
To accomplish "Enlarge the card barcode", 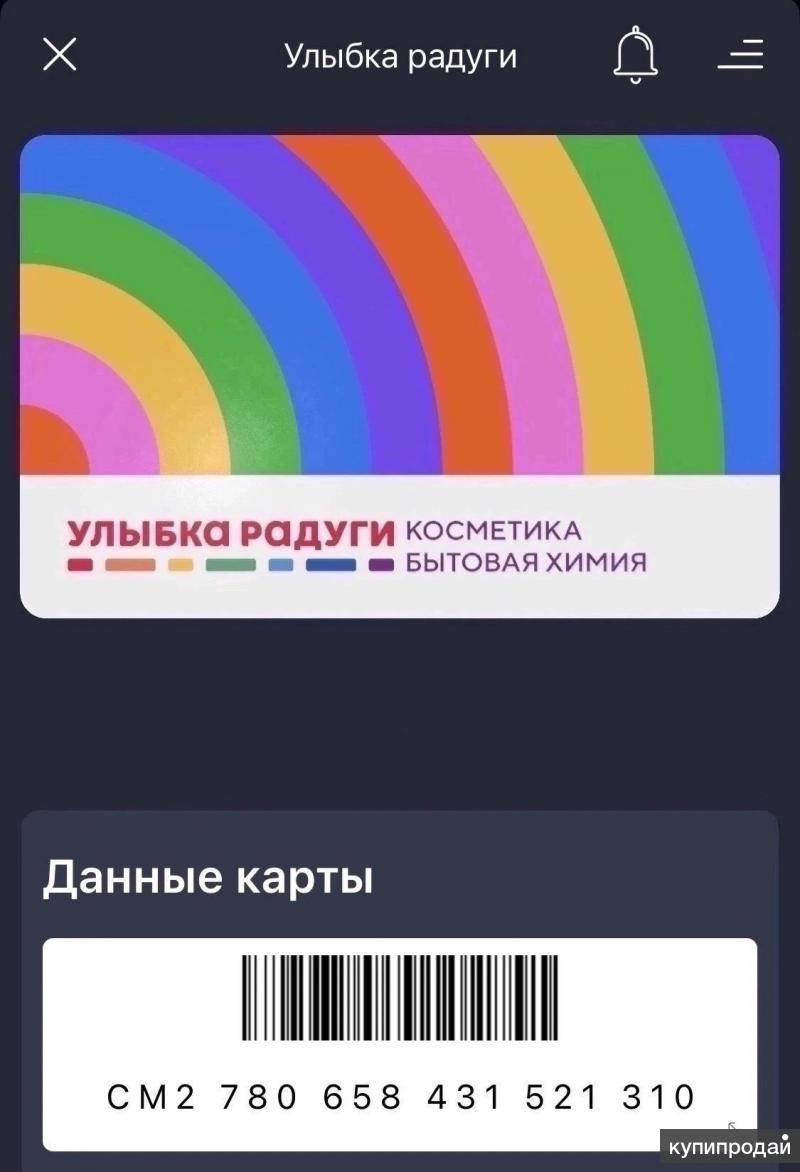I will click(x=400, y=998).
